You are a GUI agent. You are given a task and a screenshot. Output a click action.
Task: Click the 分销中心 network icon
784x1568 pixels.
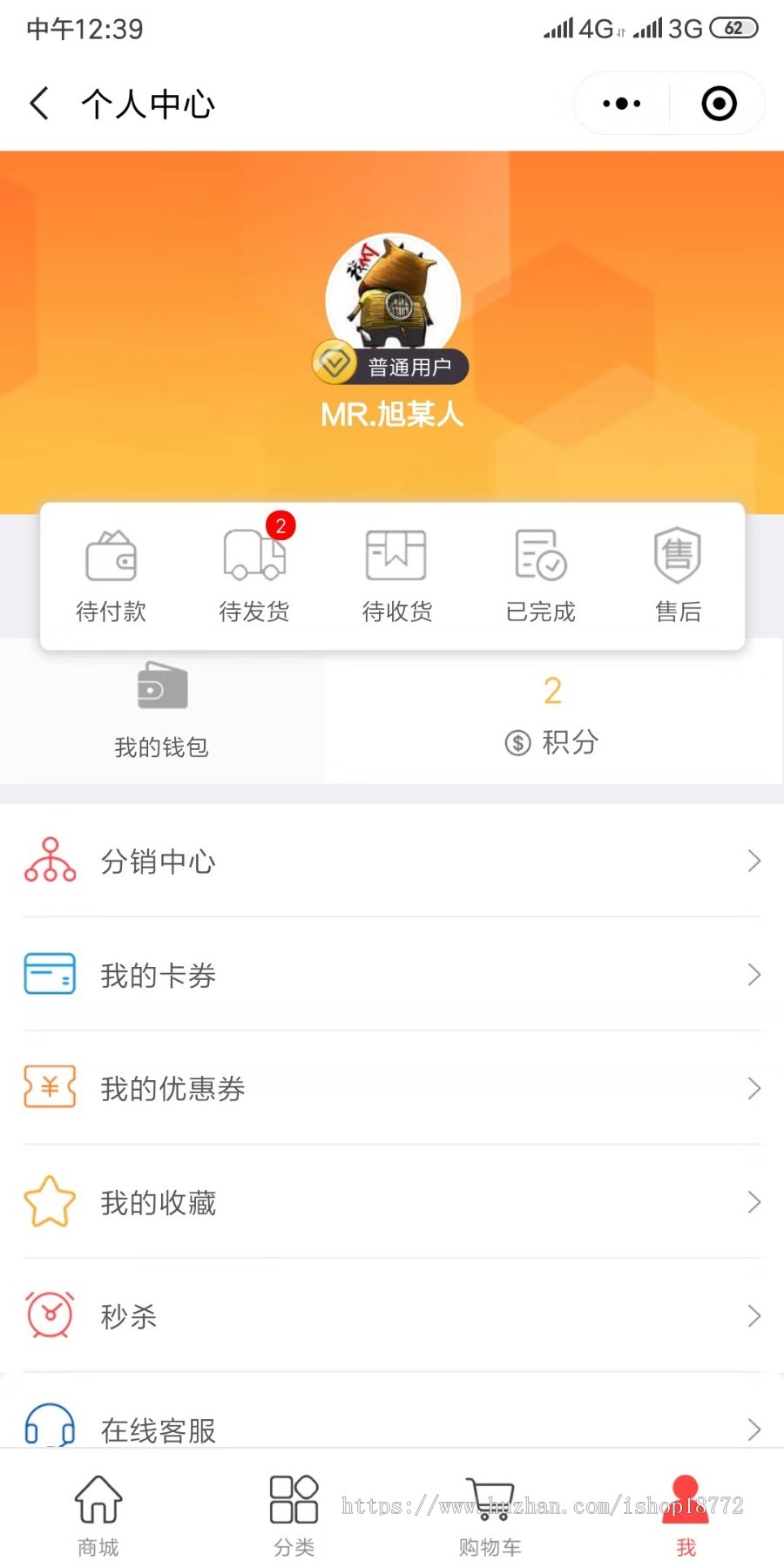click(x=50, y=860)
